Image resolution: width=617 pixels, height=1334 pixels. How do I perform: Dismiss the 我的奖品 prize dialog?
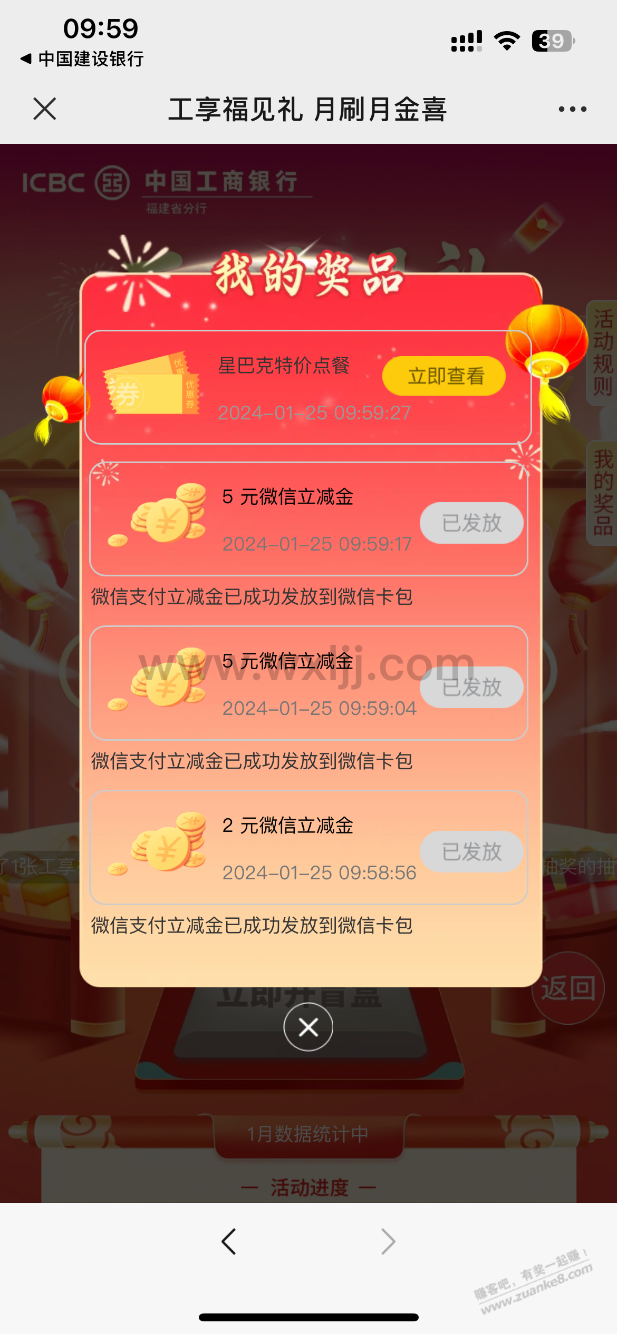tap(308, 1027)
